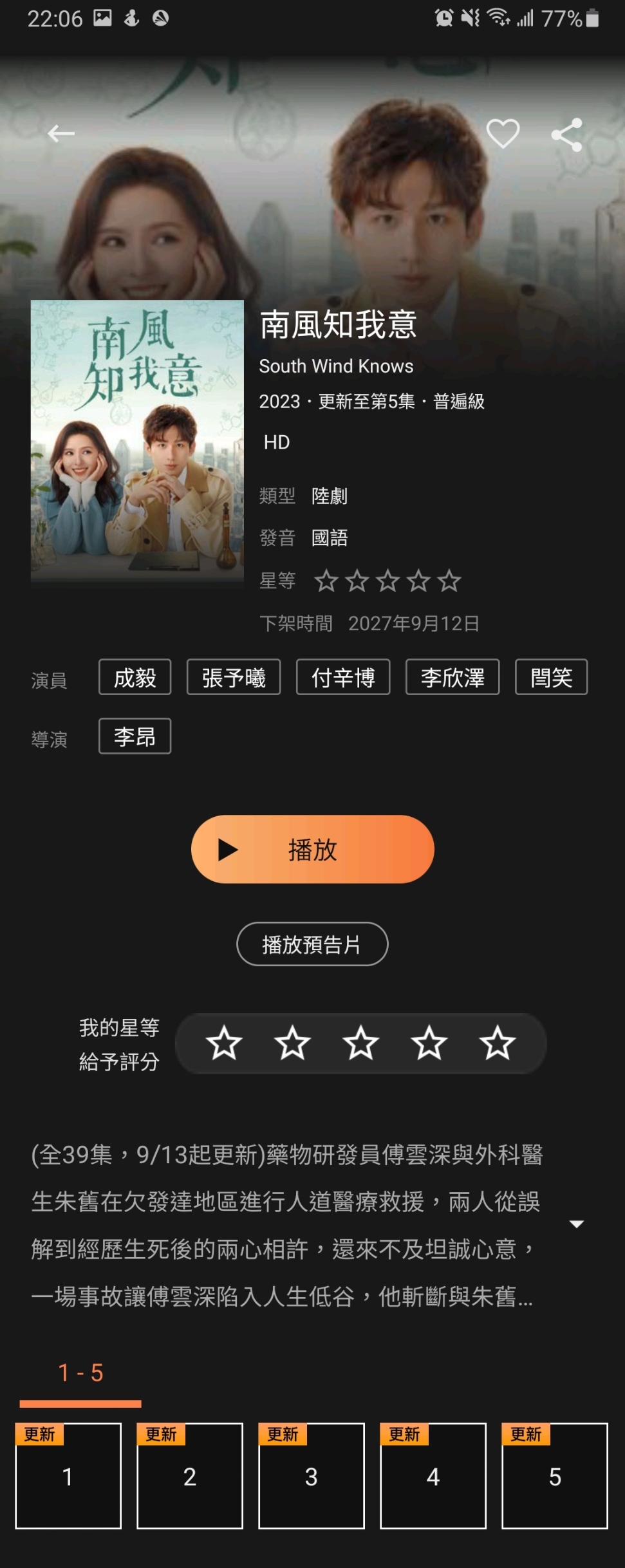This screenshot has height=1568, width=625.
Task: Open actor 李欣澤's page
Action: point(452,677)
